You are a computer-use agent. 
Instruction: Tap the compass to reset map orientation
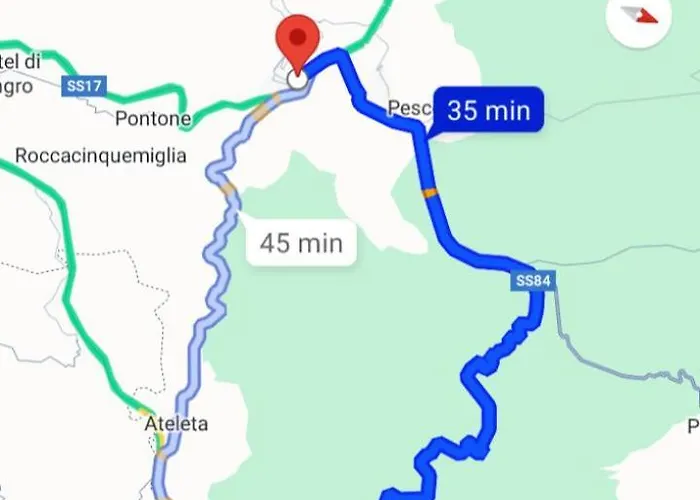click(x=640, y=18)
